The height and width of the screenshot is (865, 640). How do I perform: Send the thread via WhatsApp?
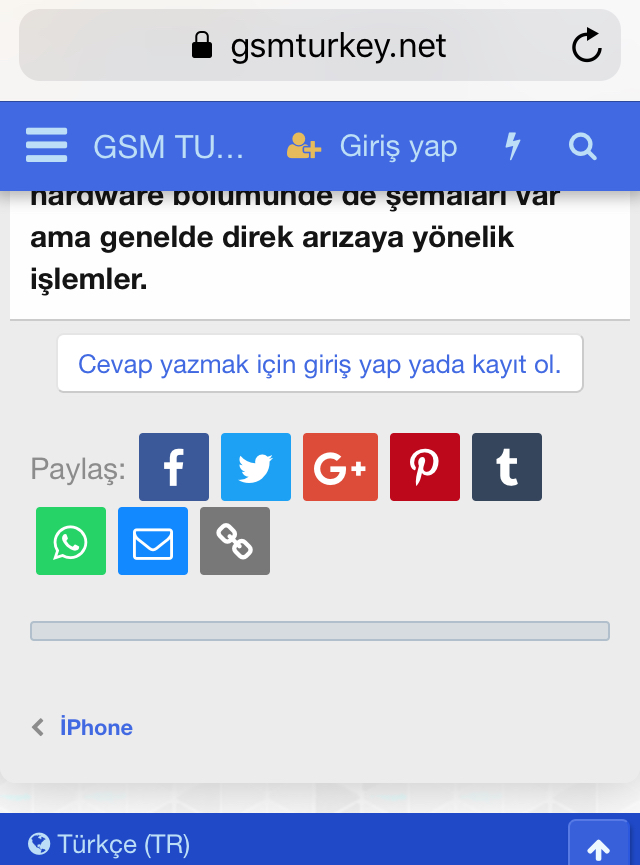(x=71, y=541)
